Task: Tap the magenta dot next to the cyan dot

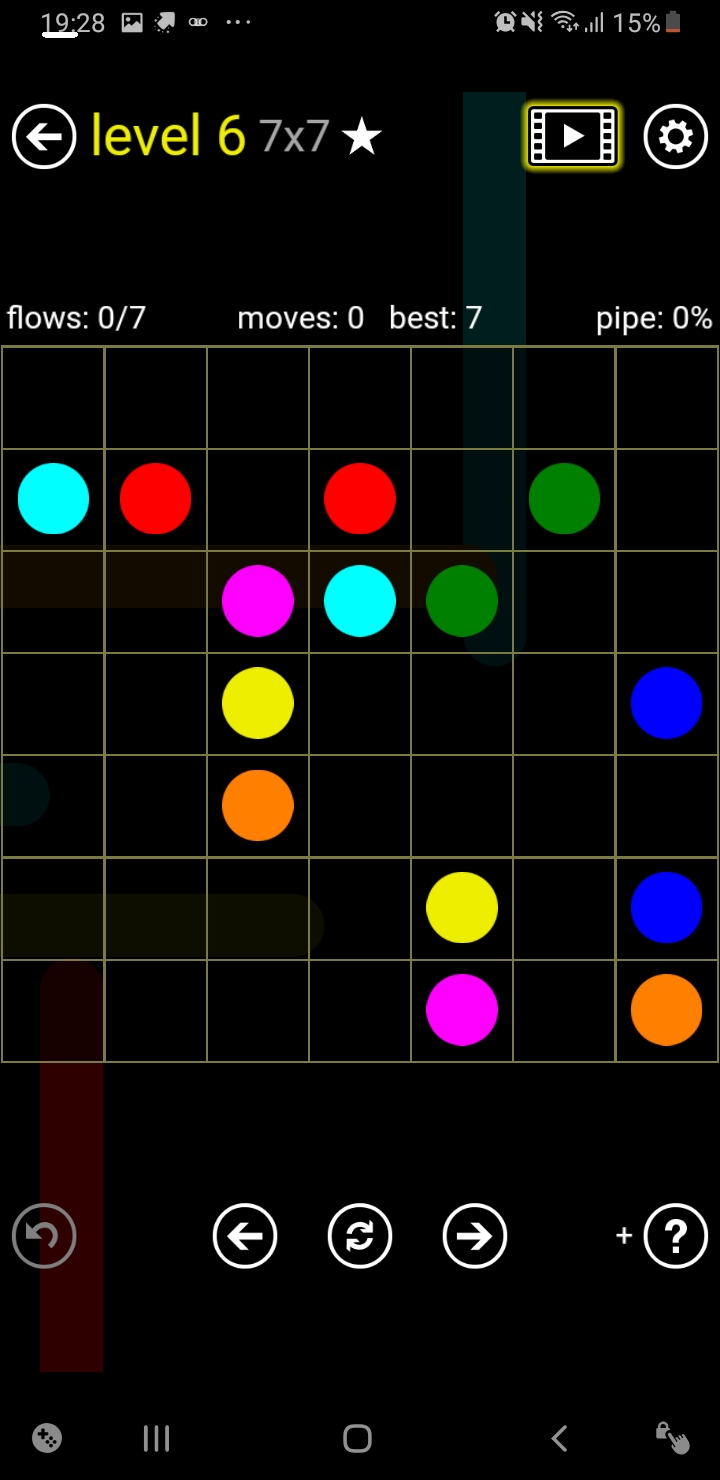Action: pos(257,601)
